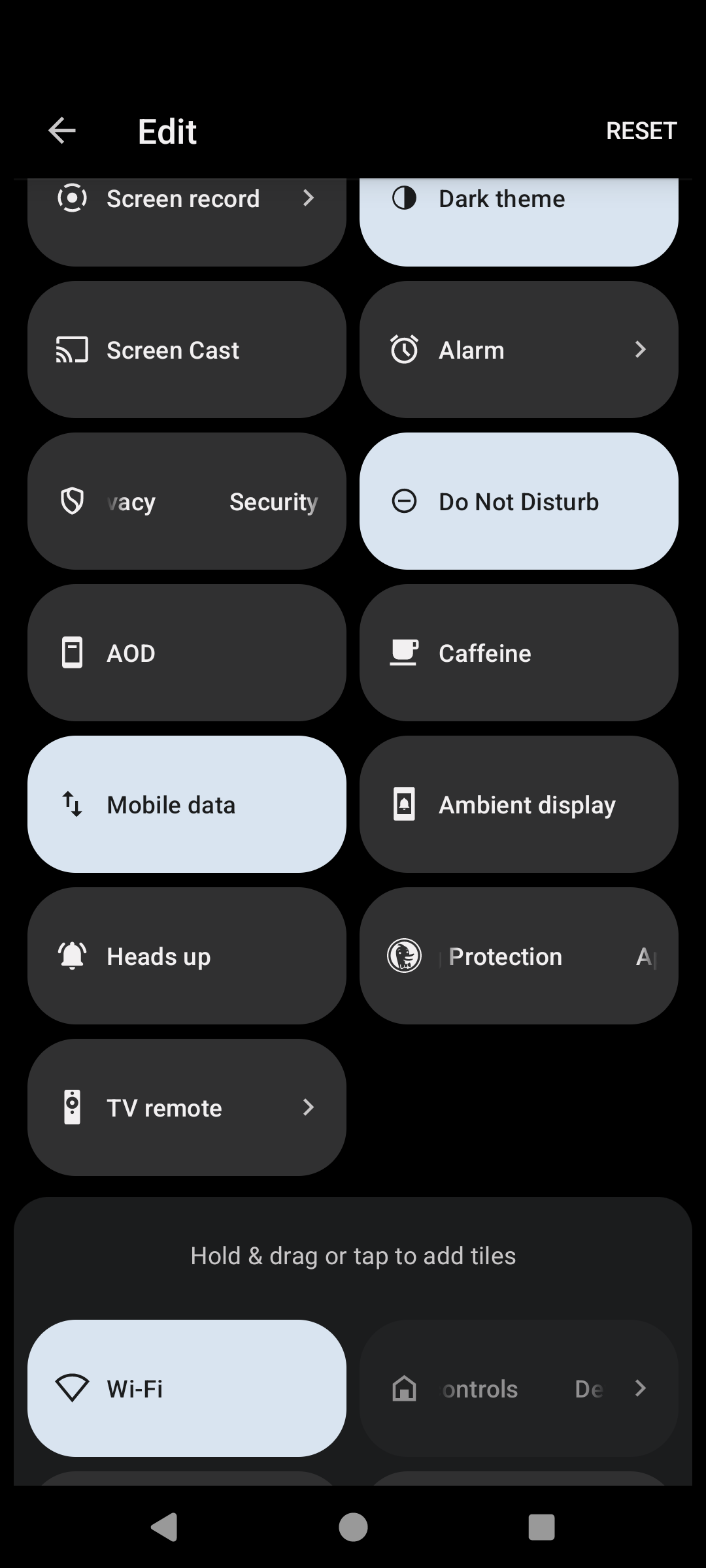Screen dimensions: 706x1568
Task: Select the AOD tile
Action: pyautogui.click(x=186, y=653)
